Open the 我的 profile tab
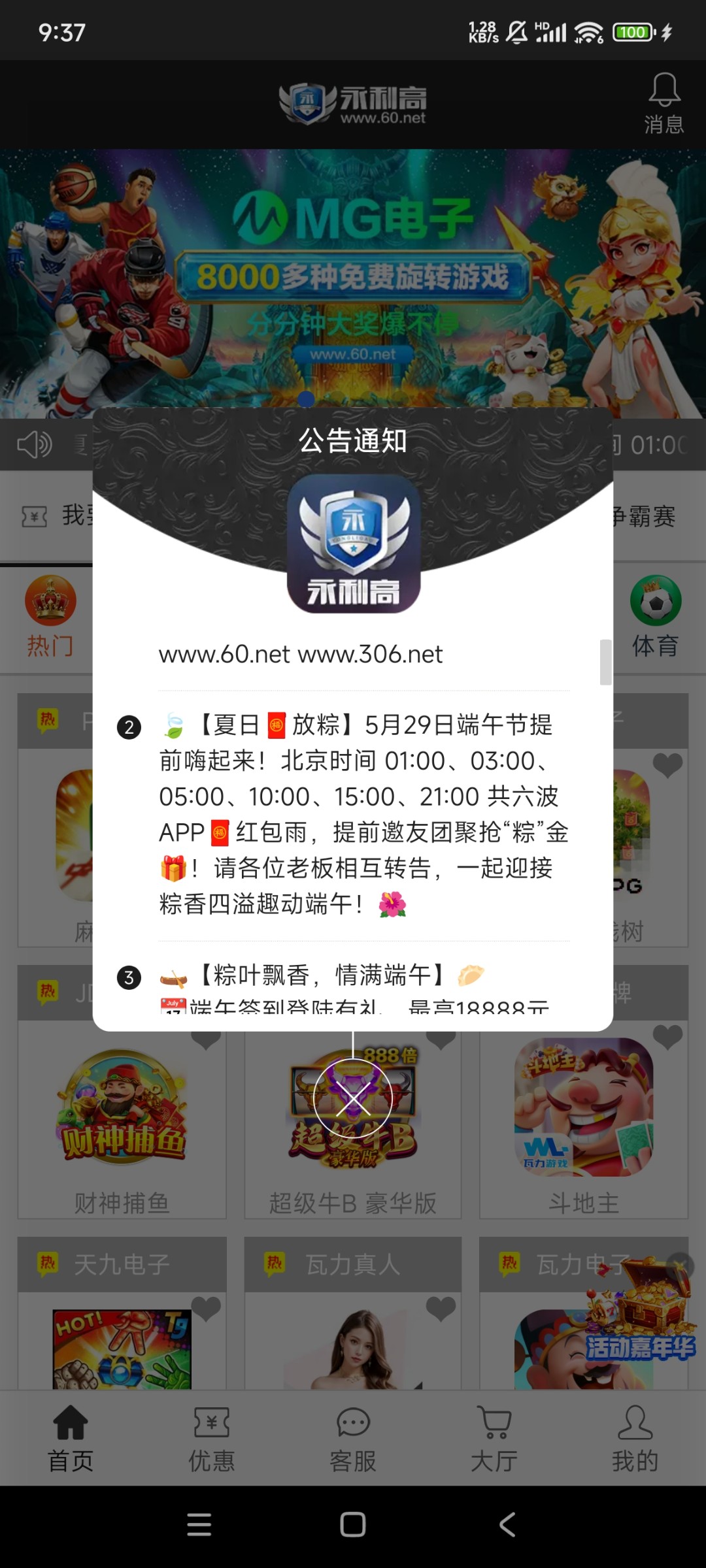The width and height of the screenshot is (706, 1568). 635,1438
